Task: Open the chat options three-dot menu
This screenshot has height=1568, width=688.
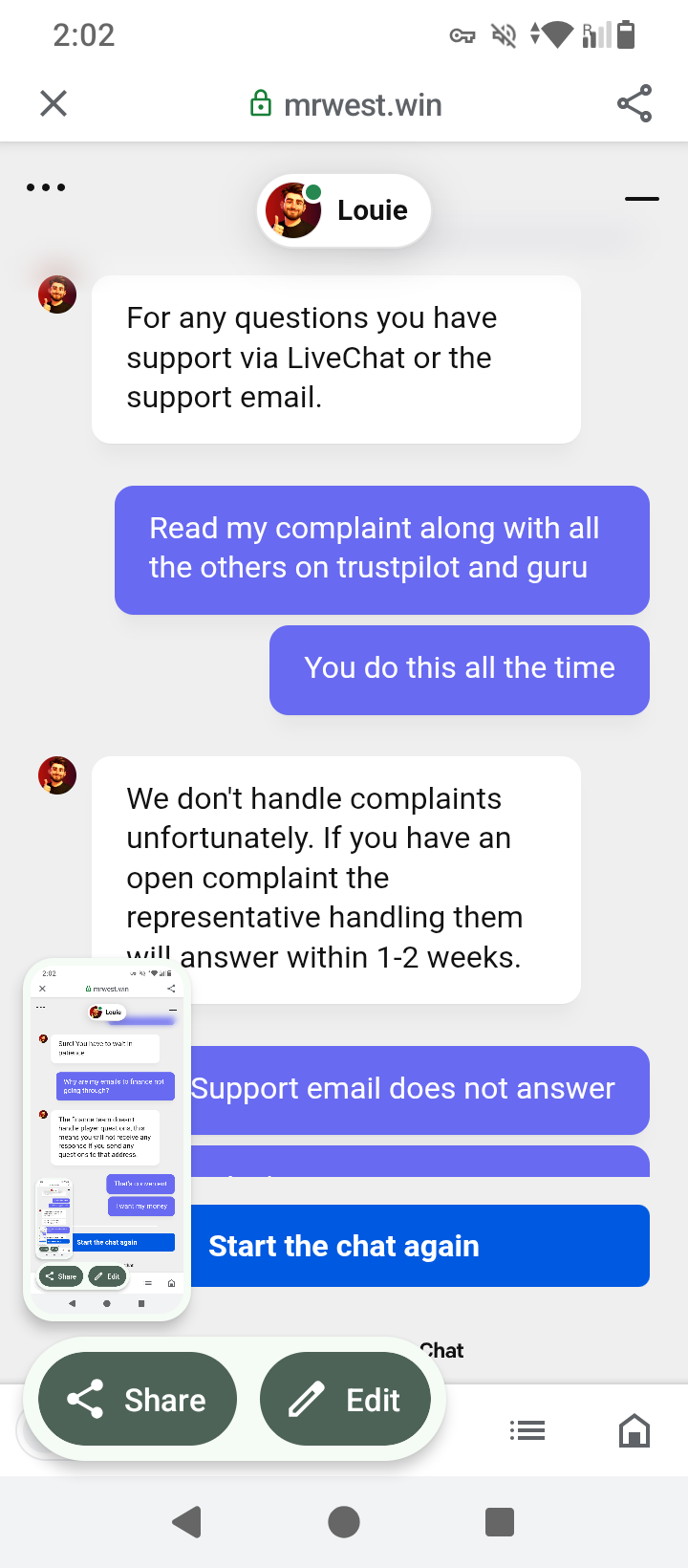Action: pos(46,187)
